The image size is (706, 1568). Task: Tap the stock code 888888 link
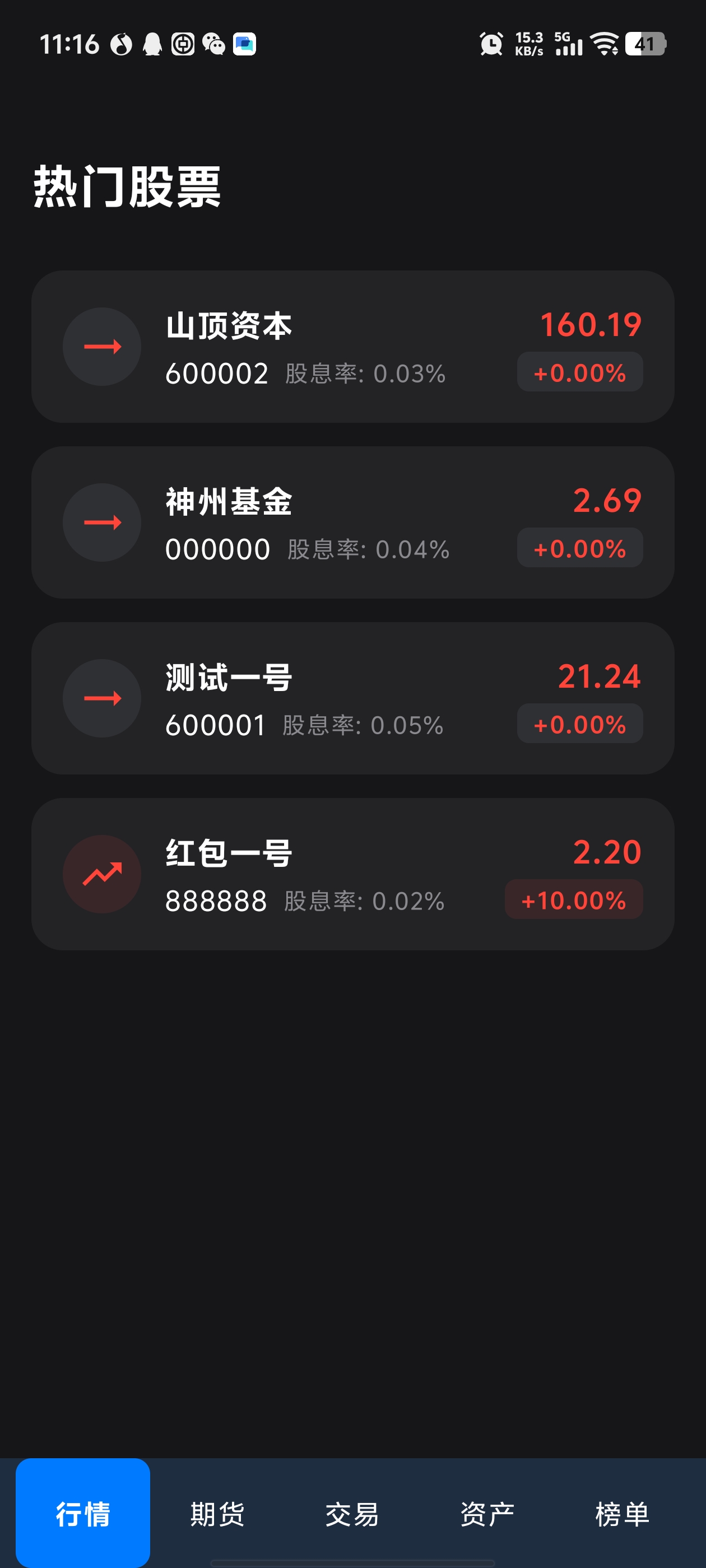(x=216, y=903)
